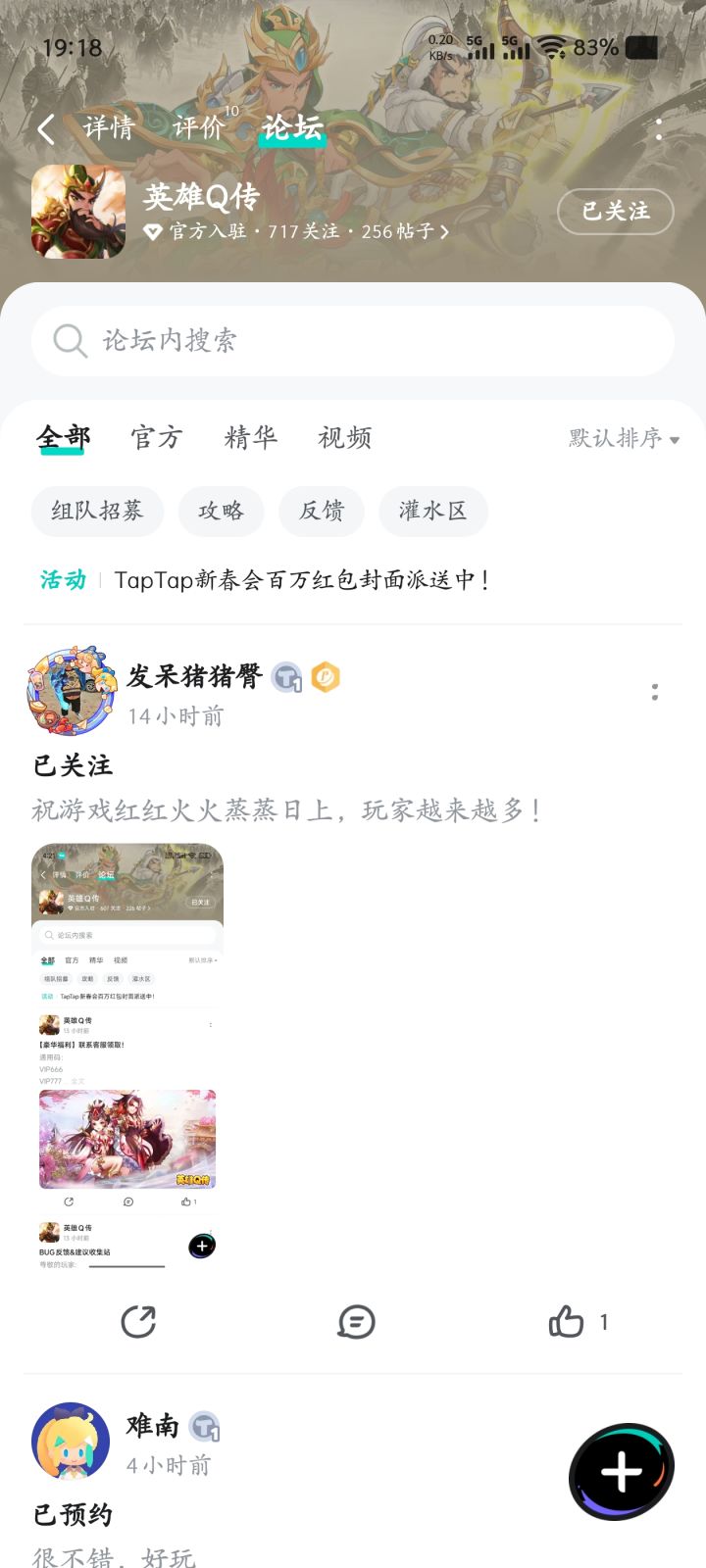The image size is (706, 1568).
Task: Open the top-right overflow menu
Action: click(658, 131)
